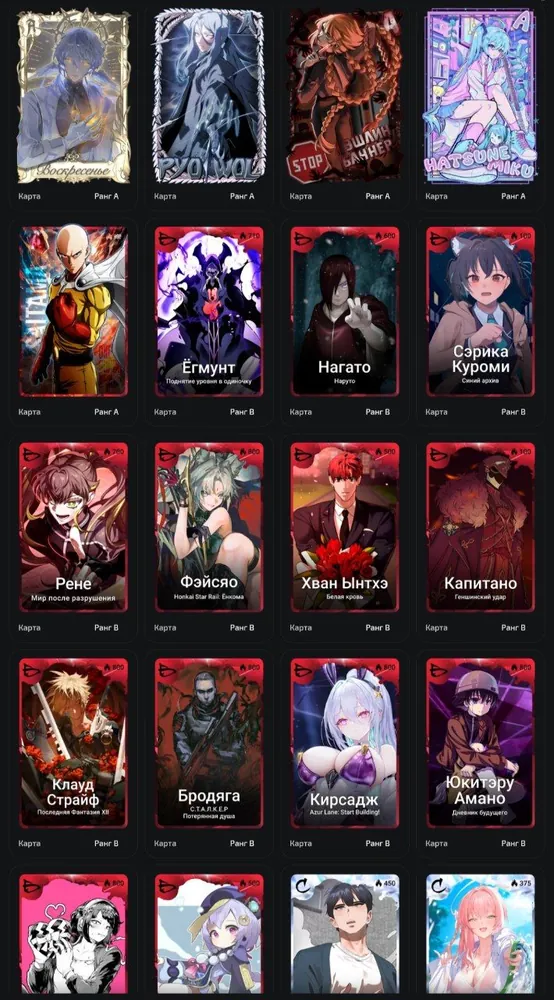The height and width of the screenshot is (1000, 554).
Task: Open the Нагато card from Наруто
Action: tap(345, 311)
